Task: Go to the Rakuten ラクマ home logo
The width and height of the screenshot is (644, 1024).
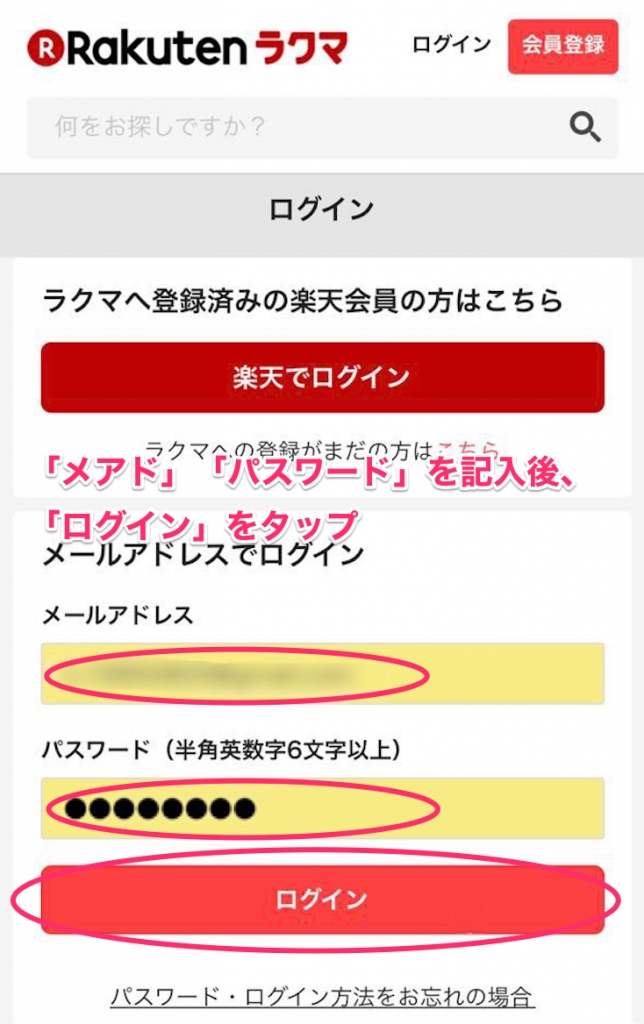Action: coord(187,46)
